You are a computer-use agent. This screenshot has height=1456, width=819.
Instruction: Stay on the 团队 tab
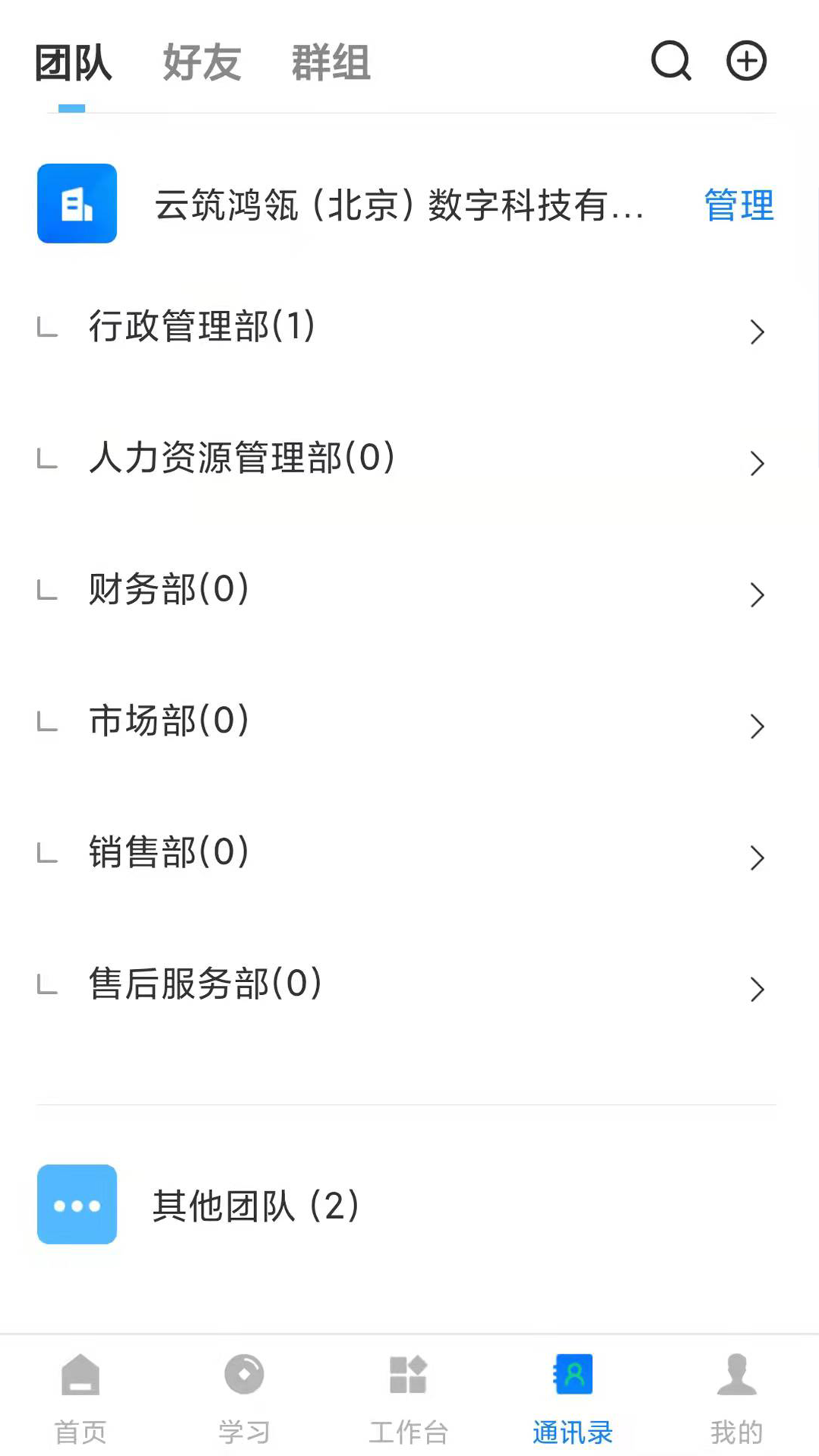tap(73, 63)
